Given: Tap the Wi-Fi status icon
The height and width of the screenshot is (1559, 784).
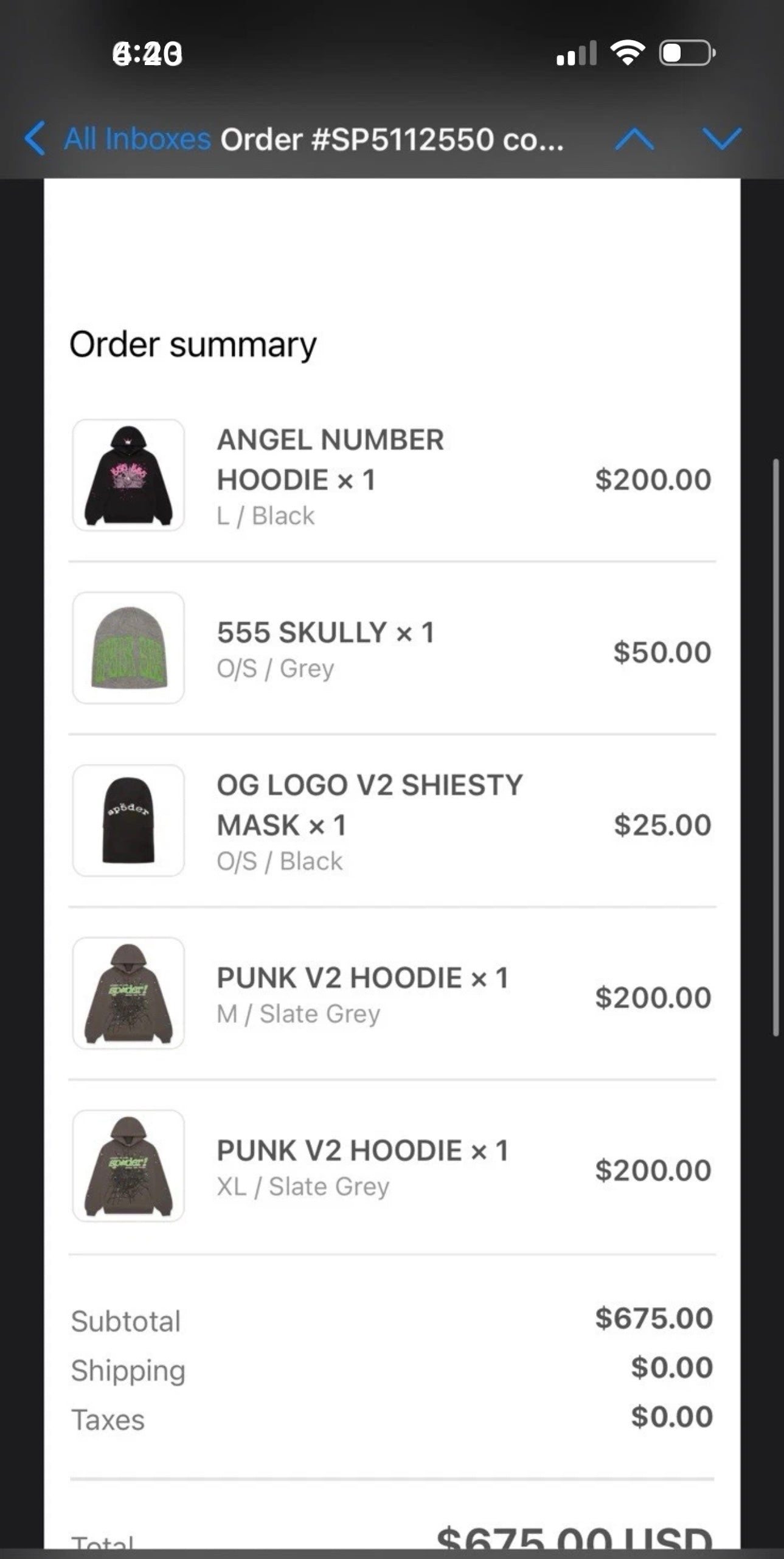Looking at the screenshot, I should point(630,54).
